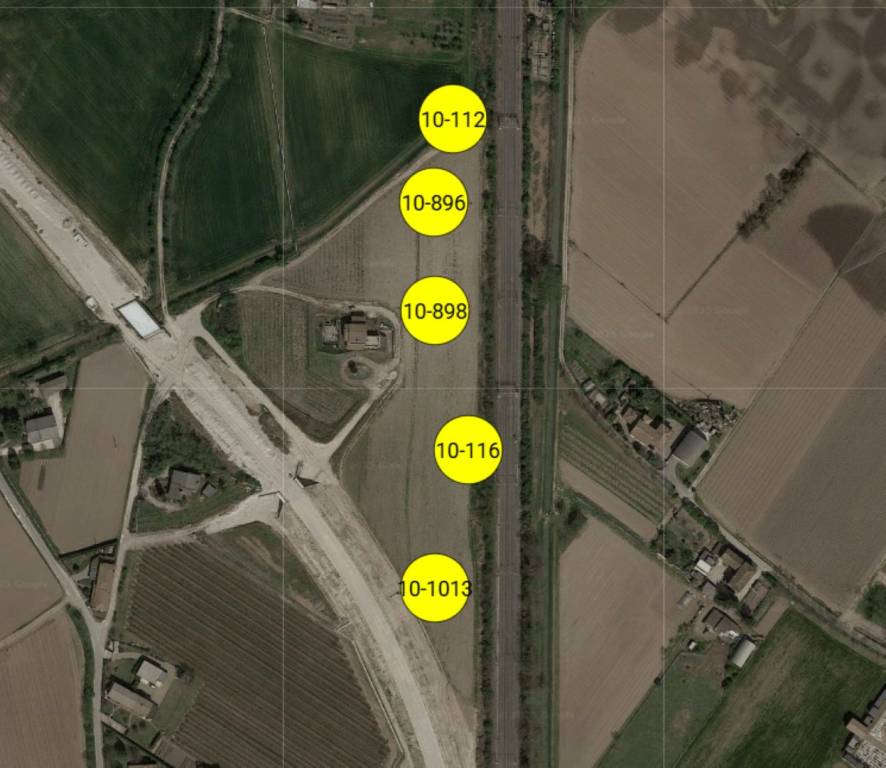Open marker 10-898 on the map

(435, 311)
